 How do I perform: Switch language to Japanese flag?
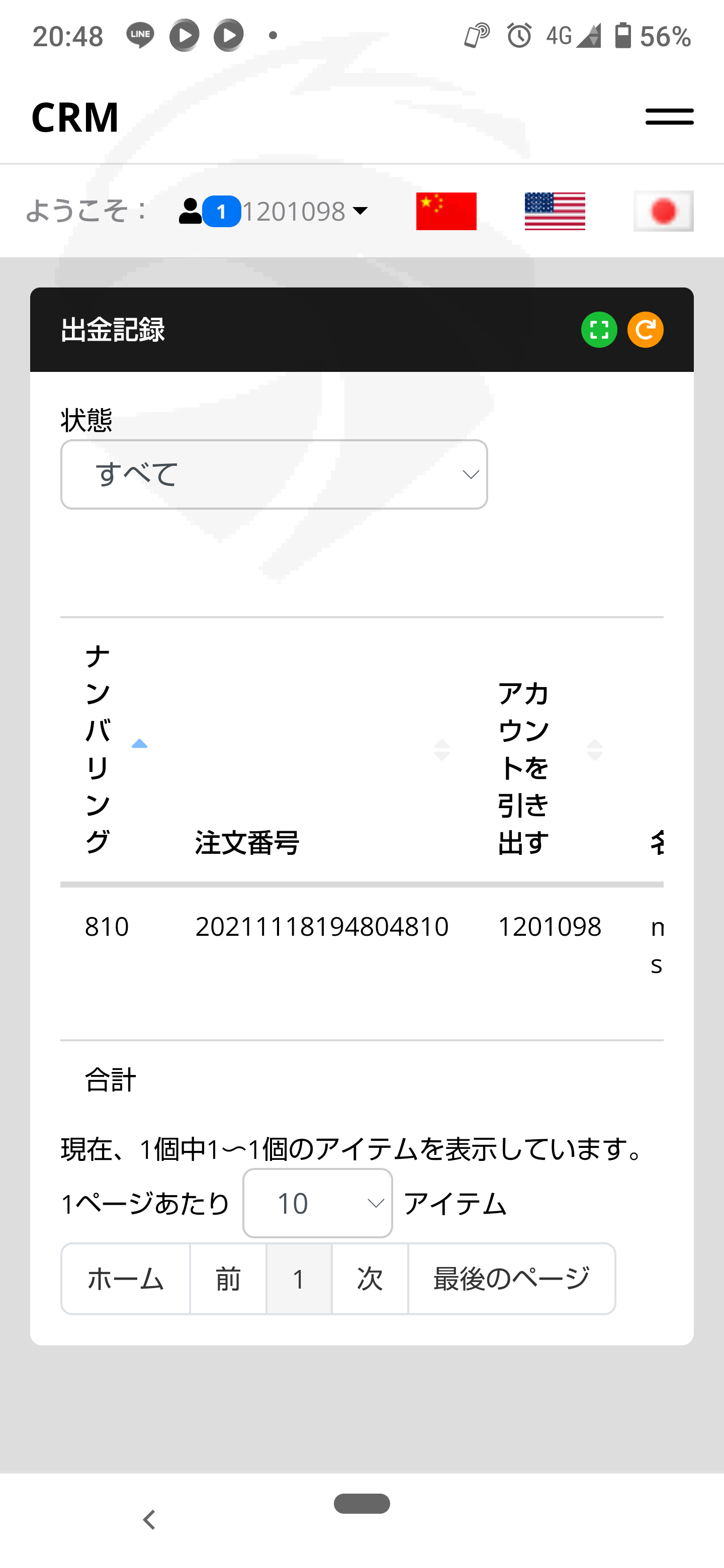click(663, 211)
